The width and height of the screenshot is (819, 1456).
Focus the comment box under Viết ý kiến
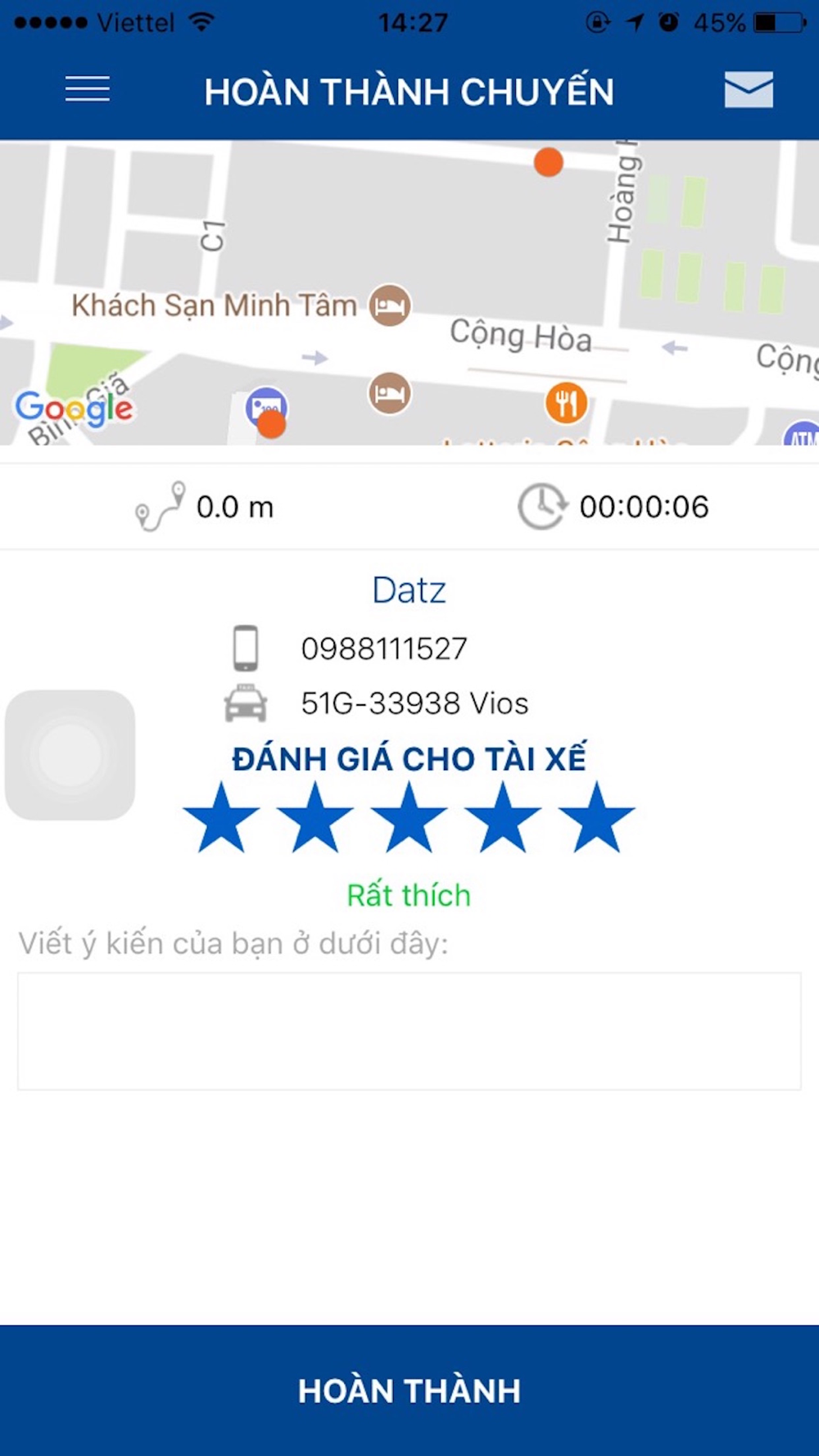click(x=409, y=1031)
